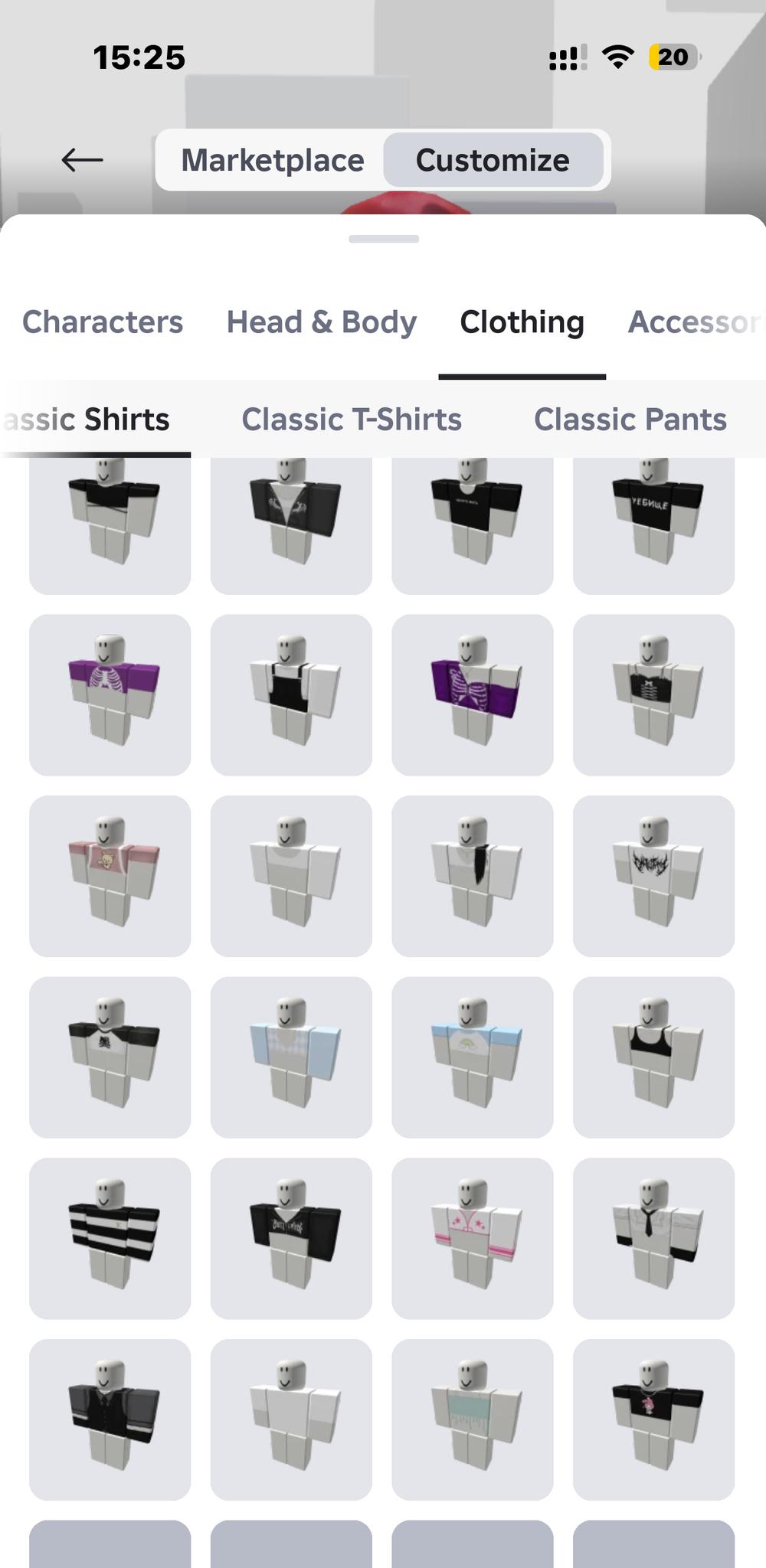Select the white shirt with black tie
This screenshot has height=1568, width=766.
(653, 1238)
